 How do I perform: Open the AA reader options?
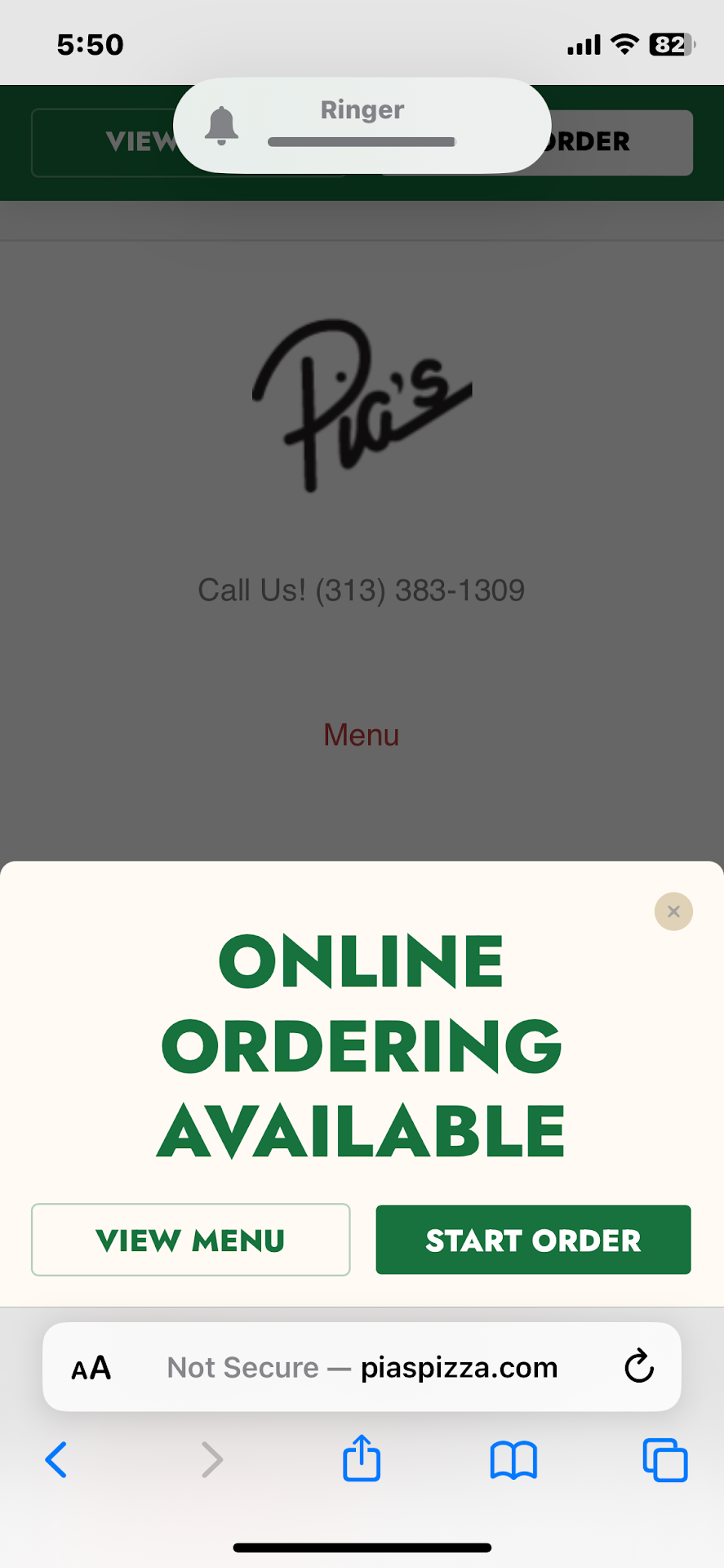[x=91, y=1368]
